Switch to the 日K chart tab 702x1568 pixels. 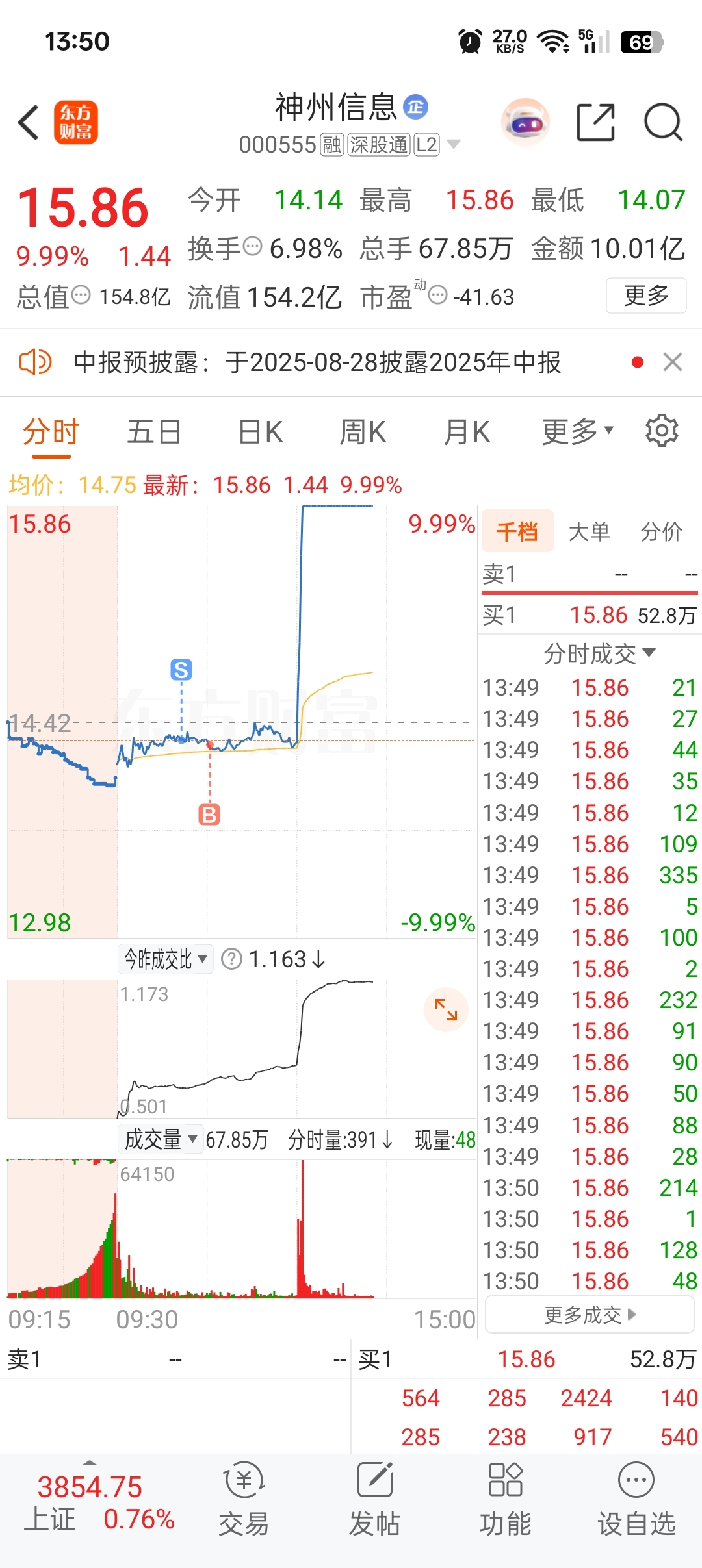click(260, 432)
